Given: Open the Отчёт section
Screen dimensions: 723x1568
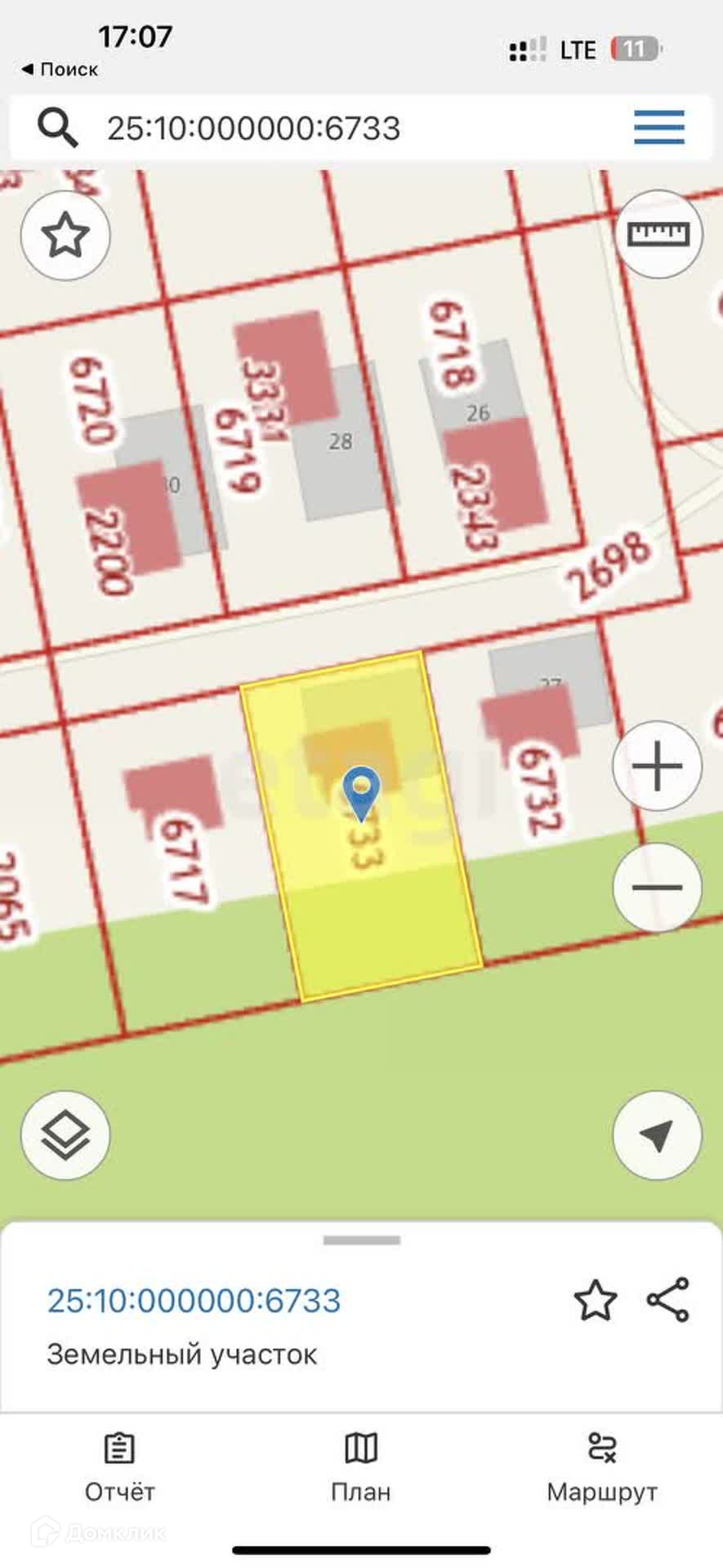Looking at the screenshot, I should tap(119, 1468).
